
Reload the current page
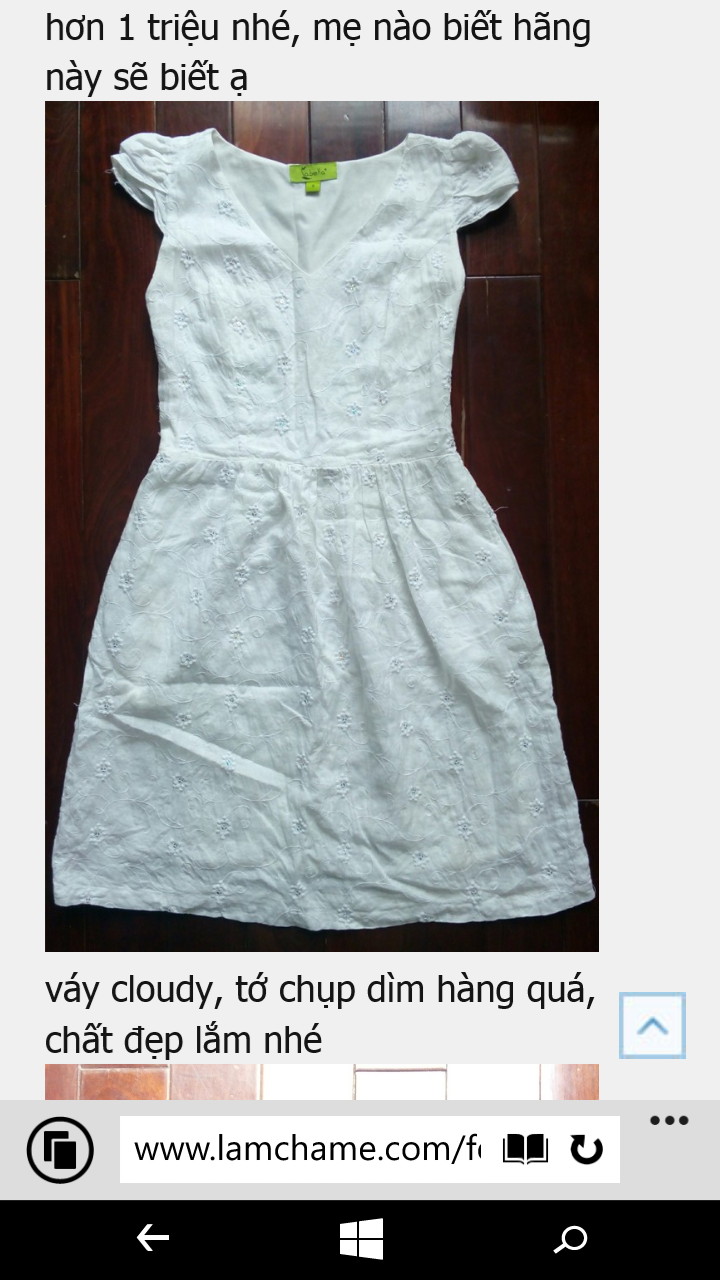click(x=586, y=1150)
